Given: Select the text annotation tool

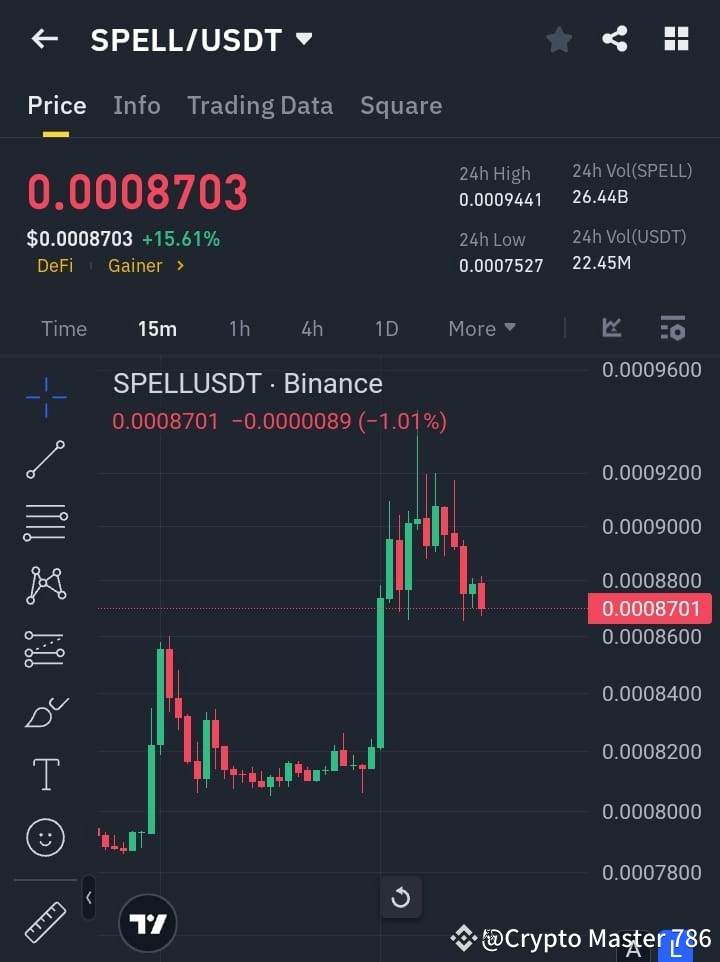Looking at the screenshot, I should click(x=44, y=774).
